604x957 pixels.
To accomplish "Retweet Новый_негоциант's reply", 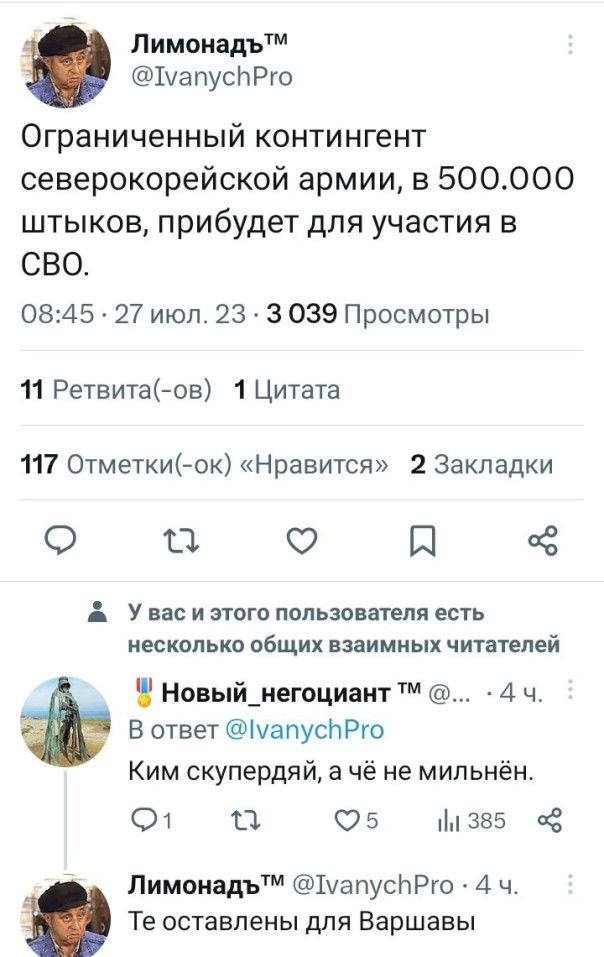I will [x=241, y=821].
